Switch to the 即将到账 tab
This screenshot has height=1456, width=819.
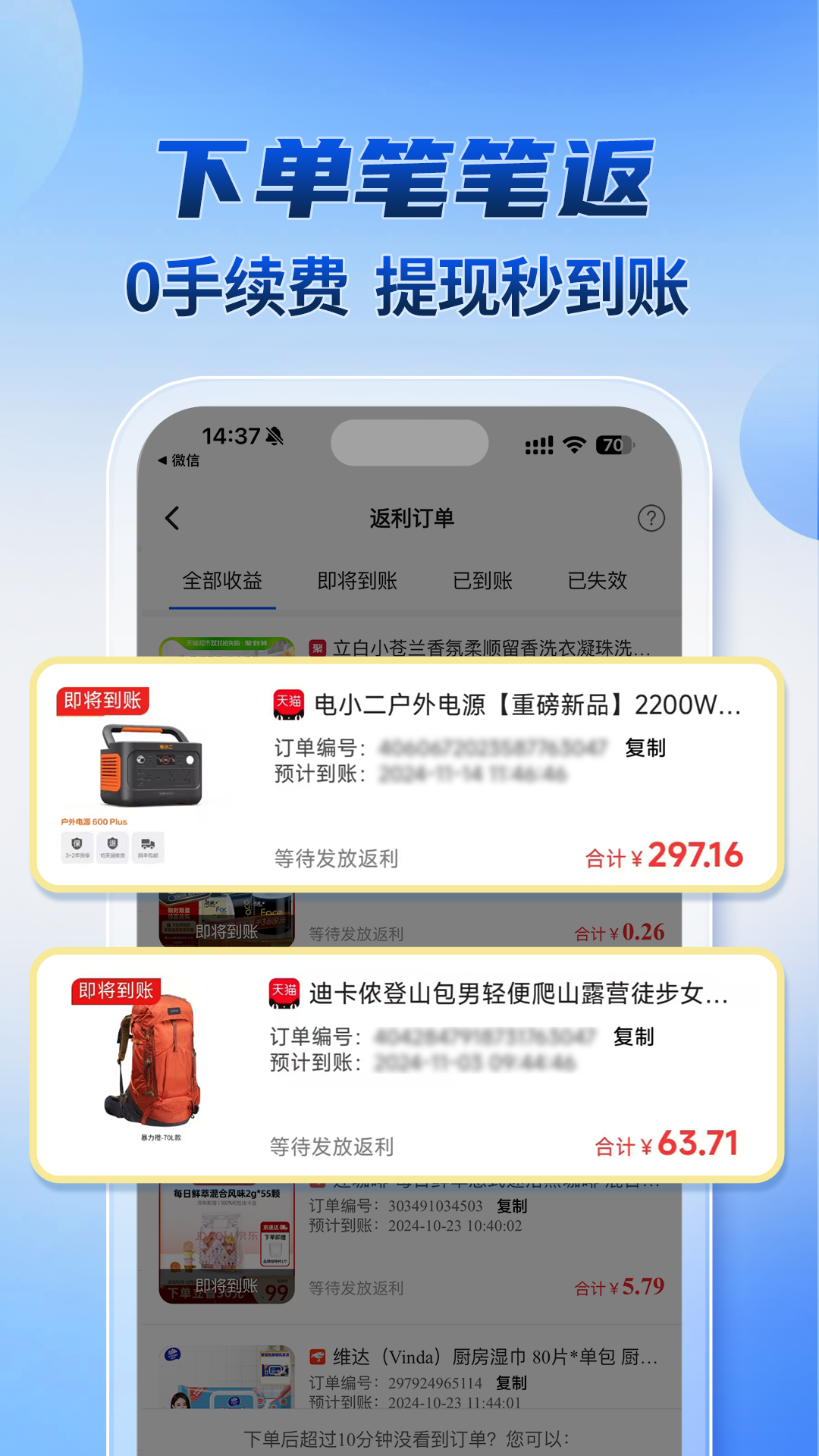click(x=356, y=581)
